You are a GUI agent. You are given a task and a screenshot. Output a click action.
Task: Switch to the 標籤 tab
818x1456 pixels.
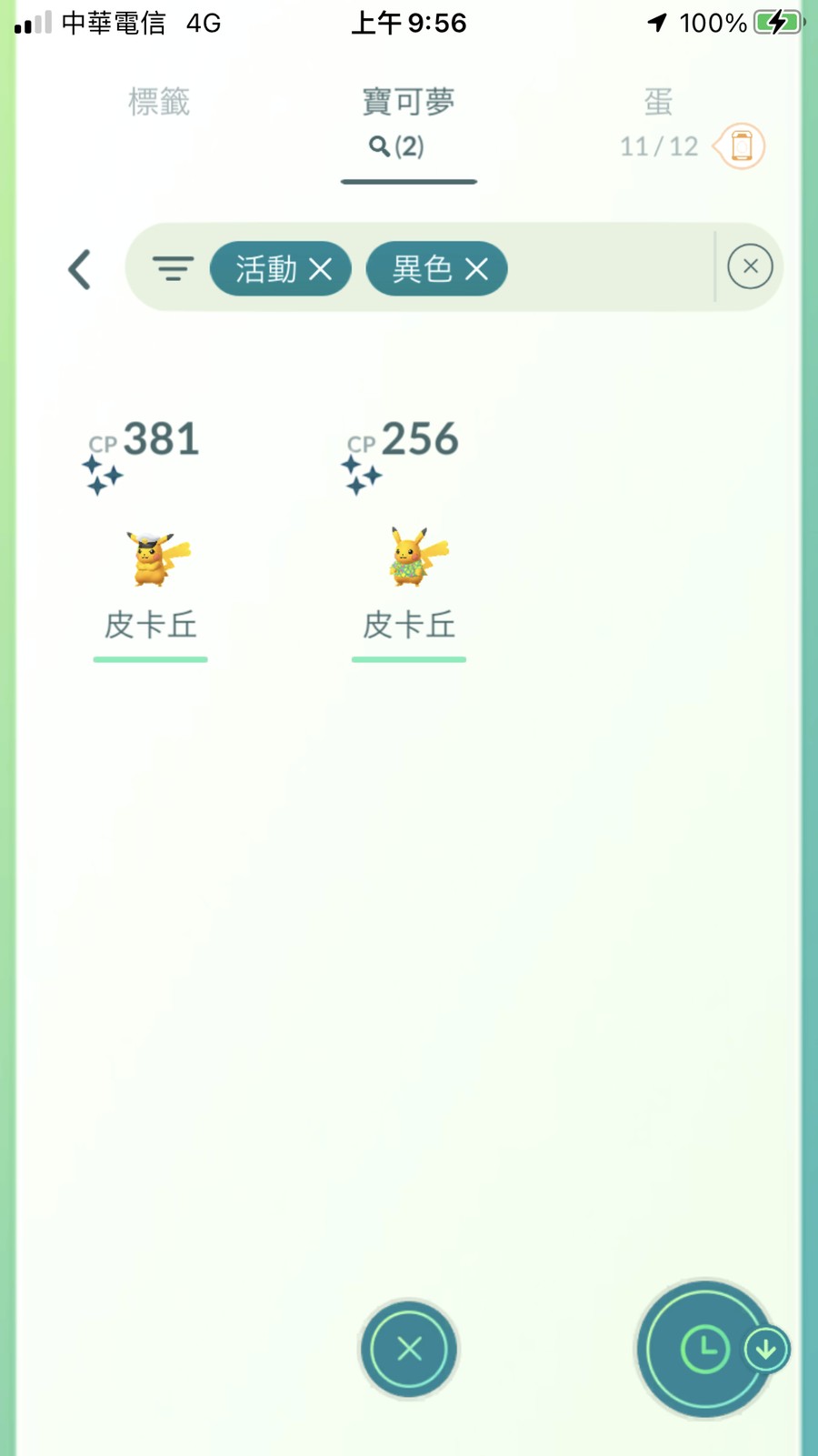(x=159, y=103)
